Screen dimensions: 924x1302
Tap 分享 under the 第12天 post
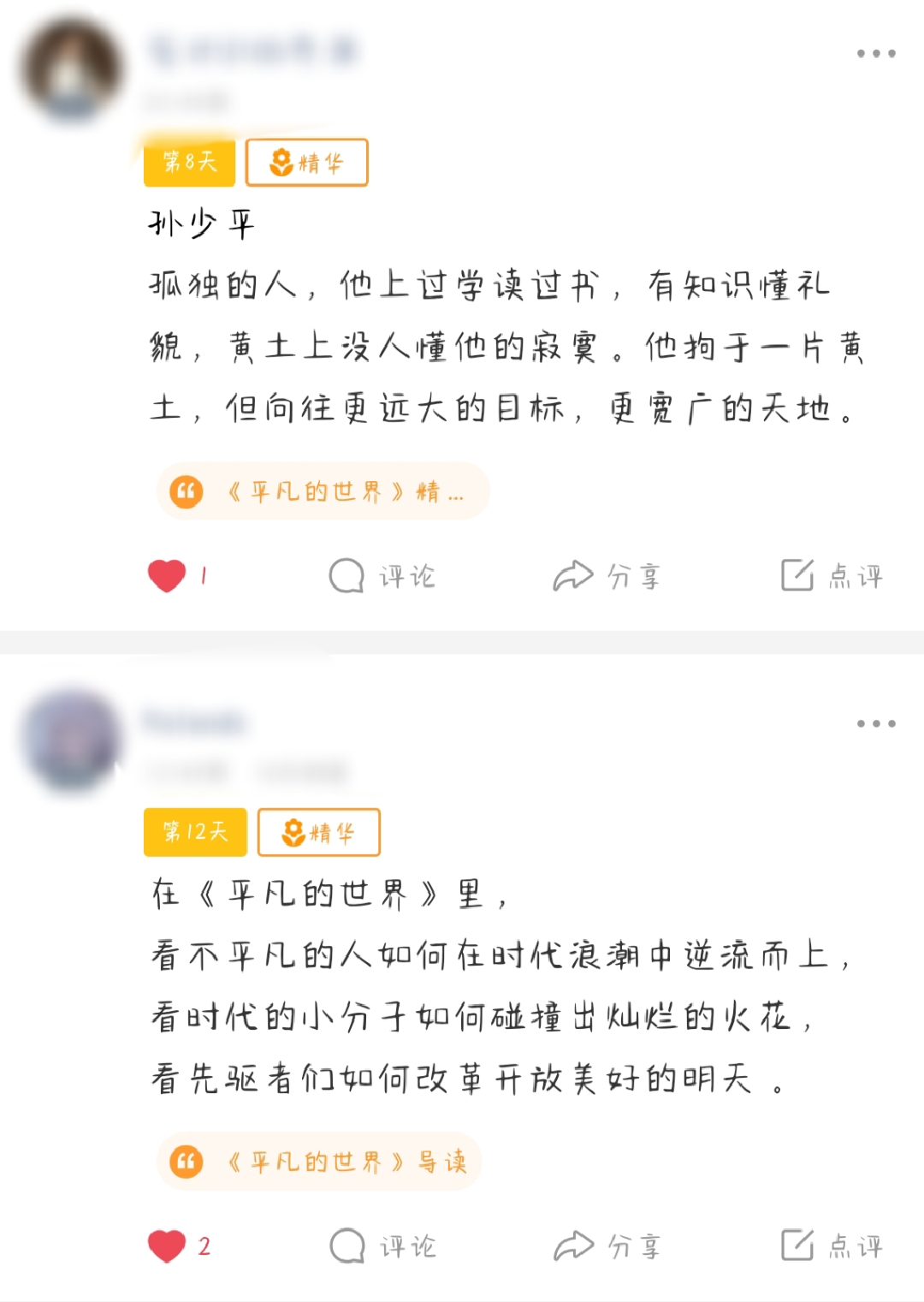607,1246
